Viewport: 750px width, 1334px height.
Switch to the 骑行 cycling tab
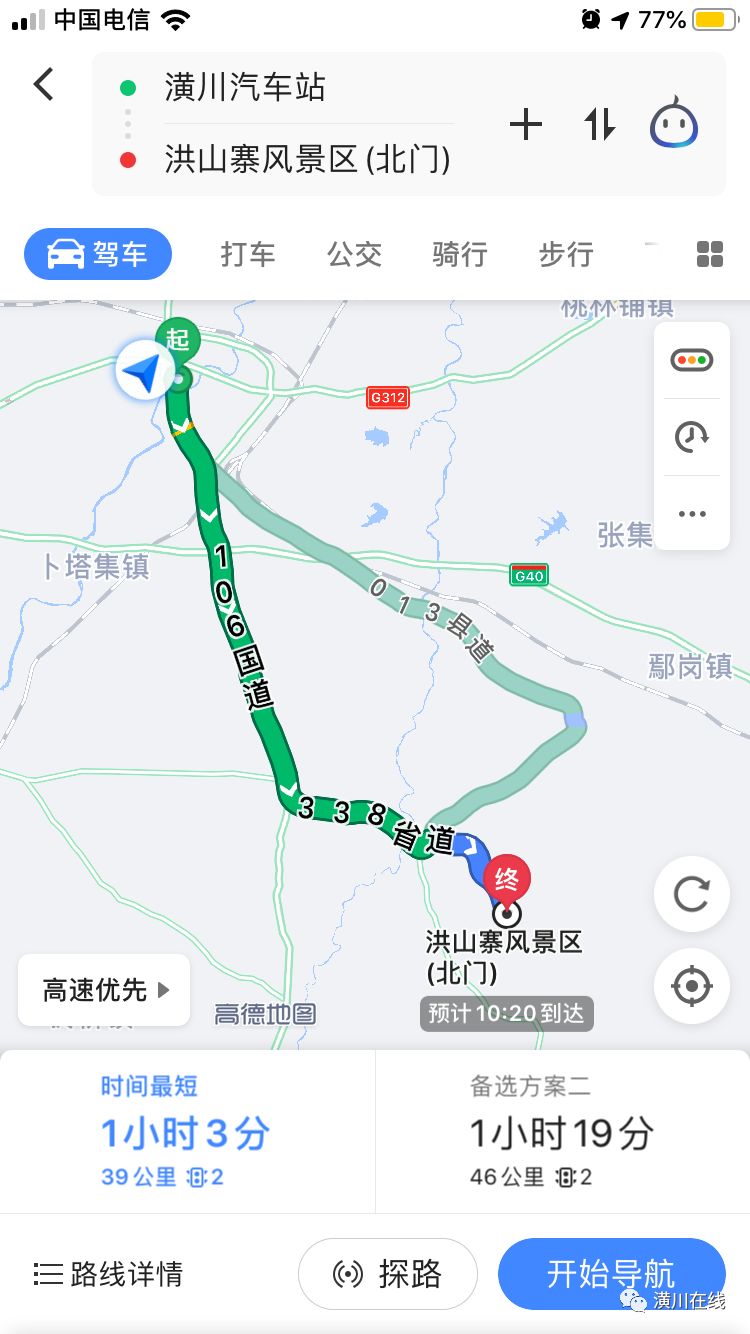(x=459, y=254)
